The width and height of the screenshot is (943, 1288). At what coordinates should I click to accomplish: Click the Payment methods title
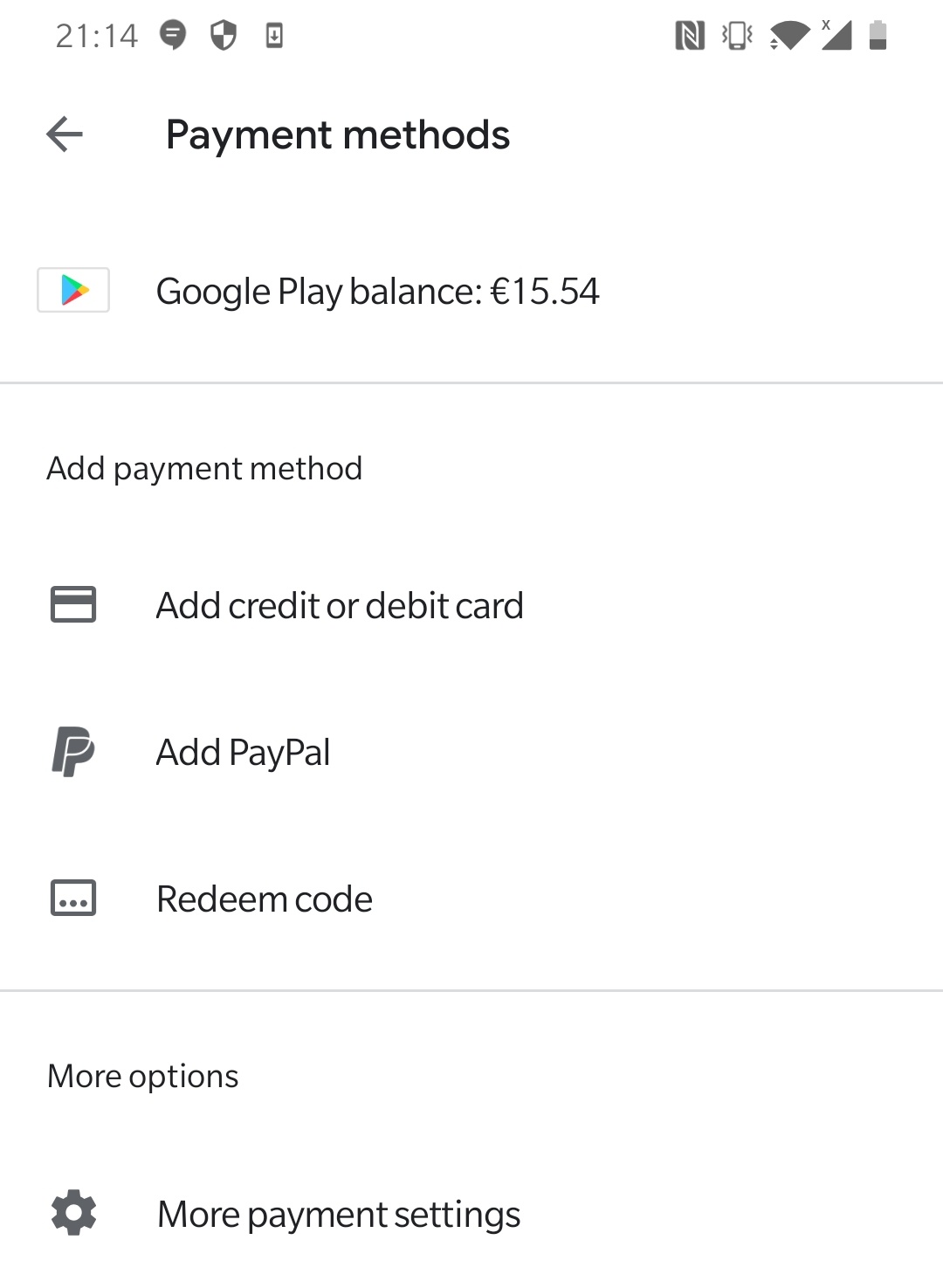[338, 134]
